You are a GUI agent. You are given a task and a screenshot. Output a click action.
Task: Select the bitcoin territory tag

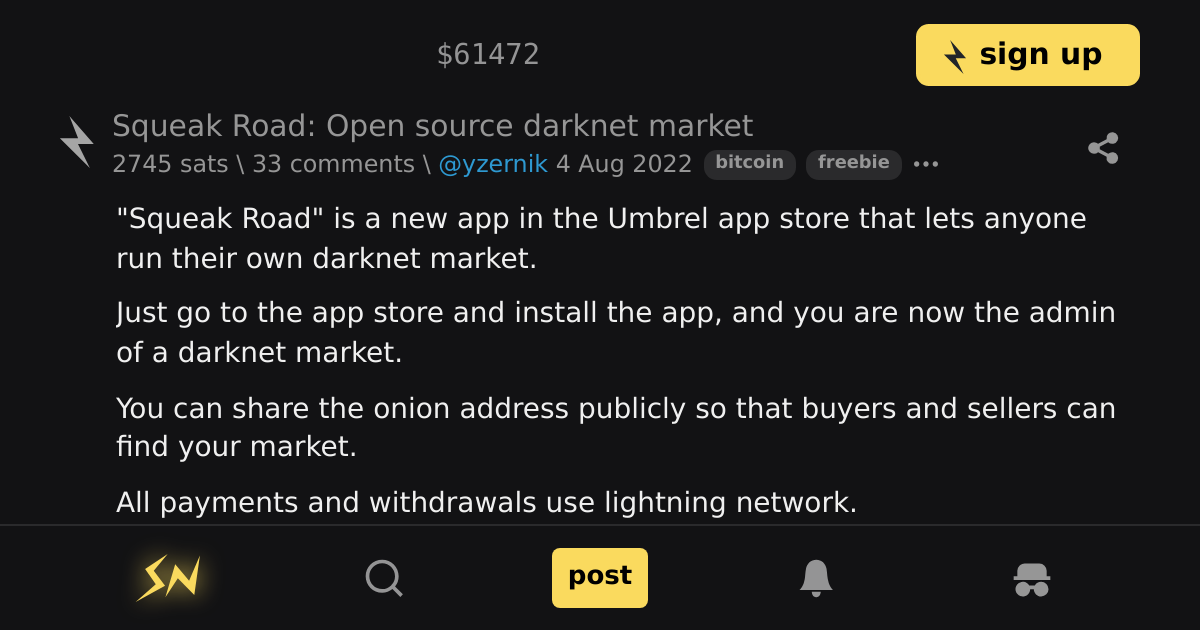749,163
